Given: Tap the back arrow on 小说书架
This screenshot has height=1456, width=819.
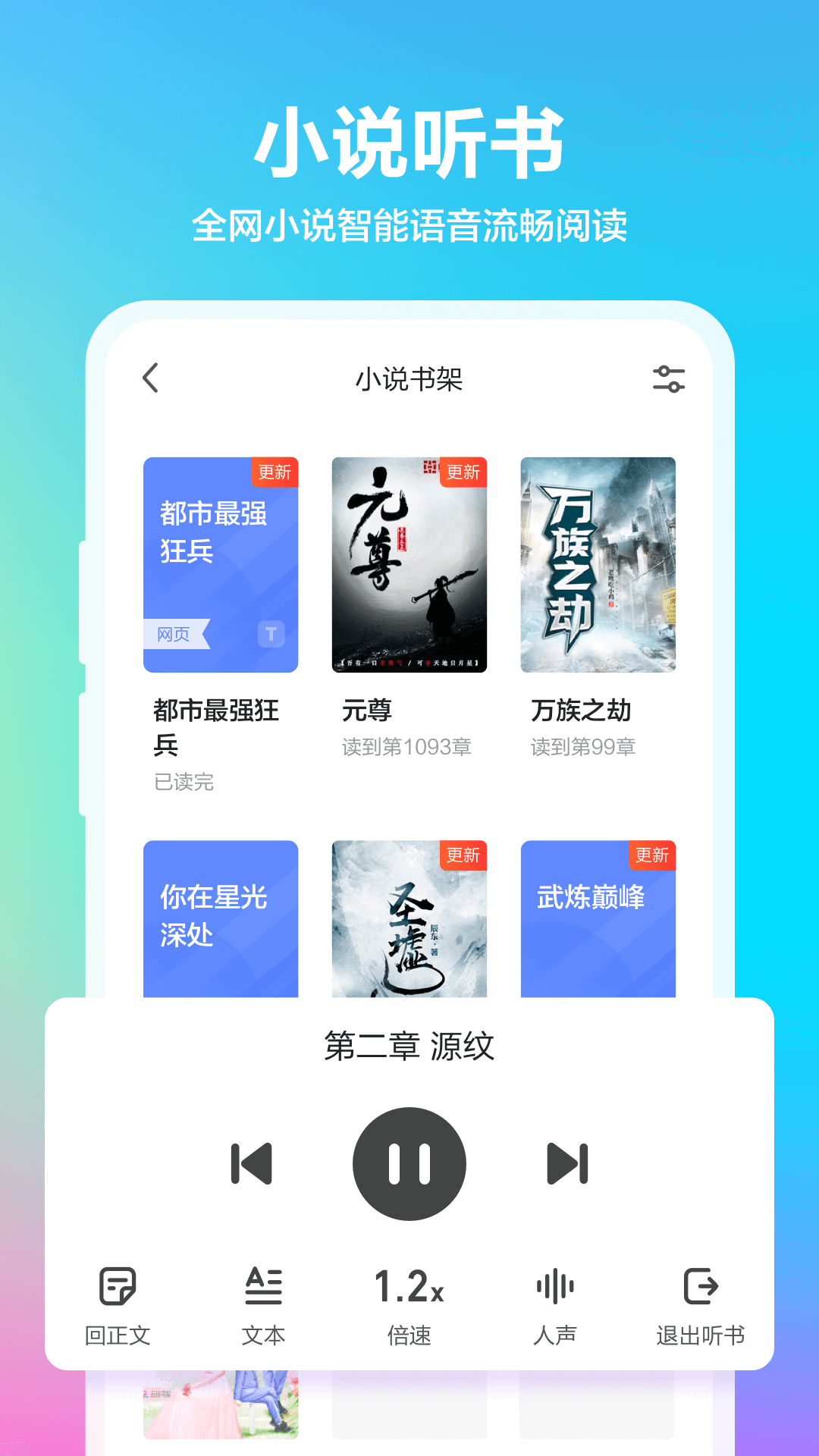Looking at the screenshot, I should click(x=149, y=378).
